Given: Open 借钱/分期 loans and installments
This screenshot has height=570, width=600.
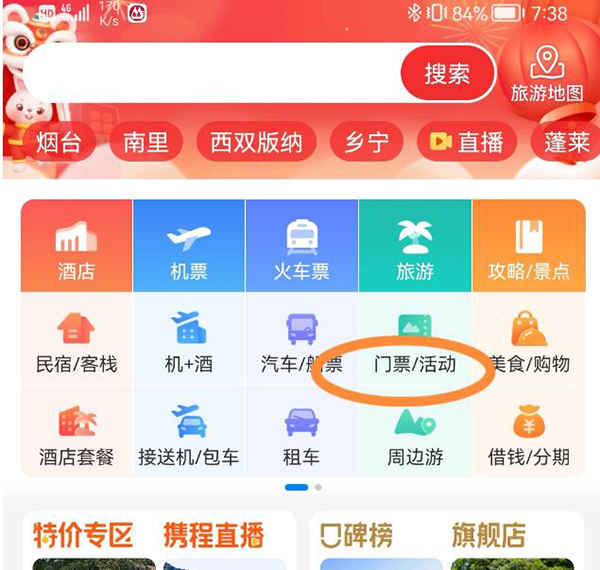Looking at the screenshot, I should [528, 435].
